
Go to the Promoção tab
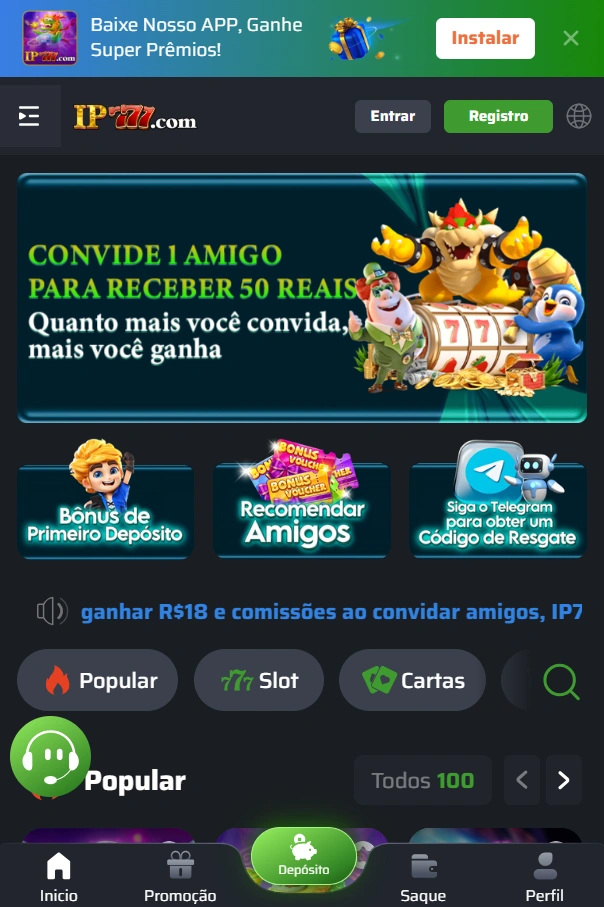tap(180, 878)
